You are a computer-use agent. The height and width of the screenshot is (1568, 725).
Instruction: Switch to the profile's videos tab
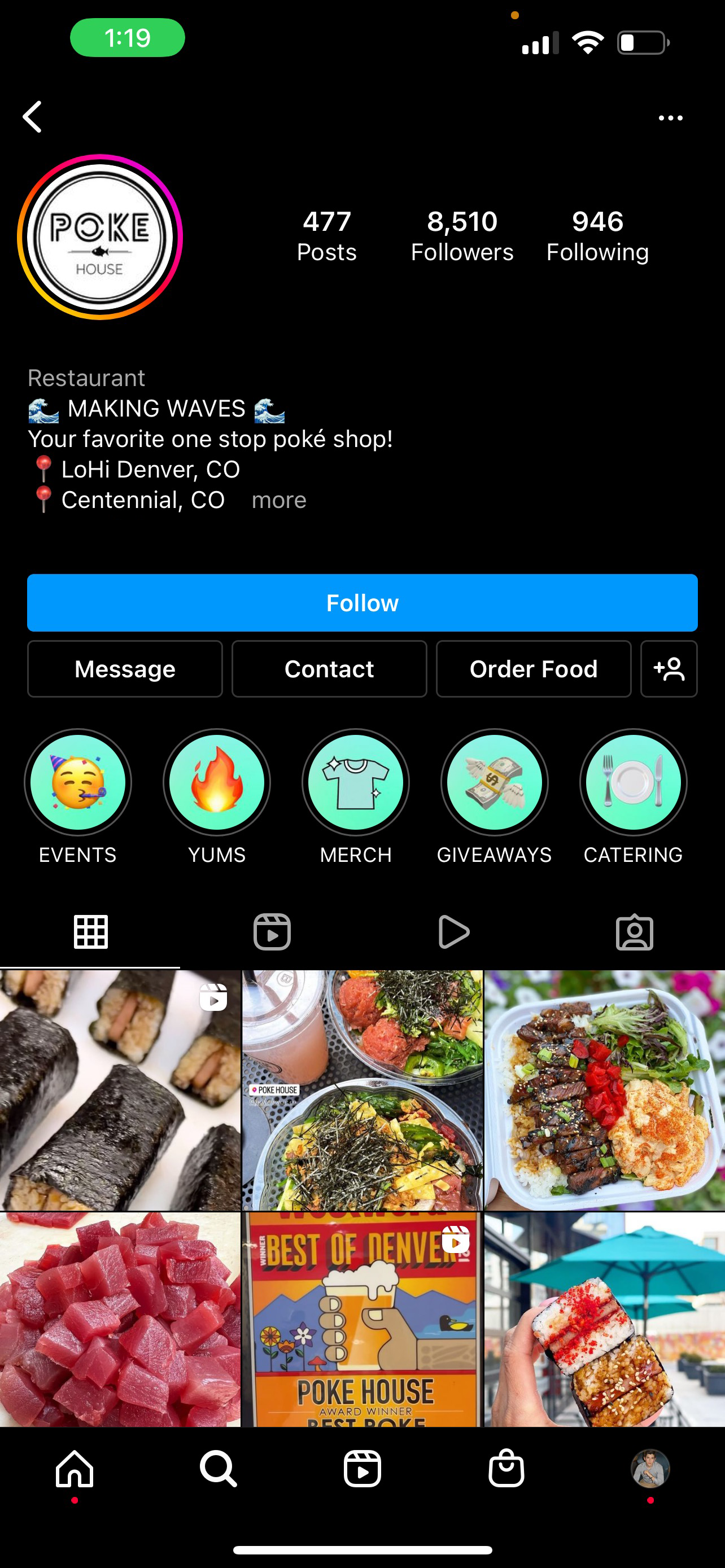[453, 932]
